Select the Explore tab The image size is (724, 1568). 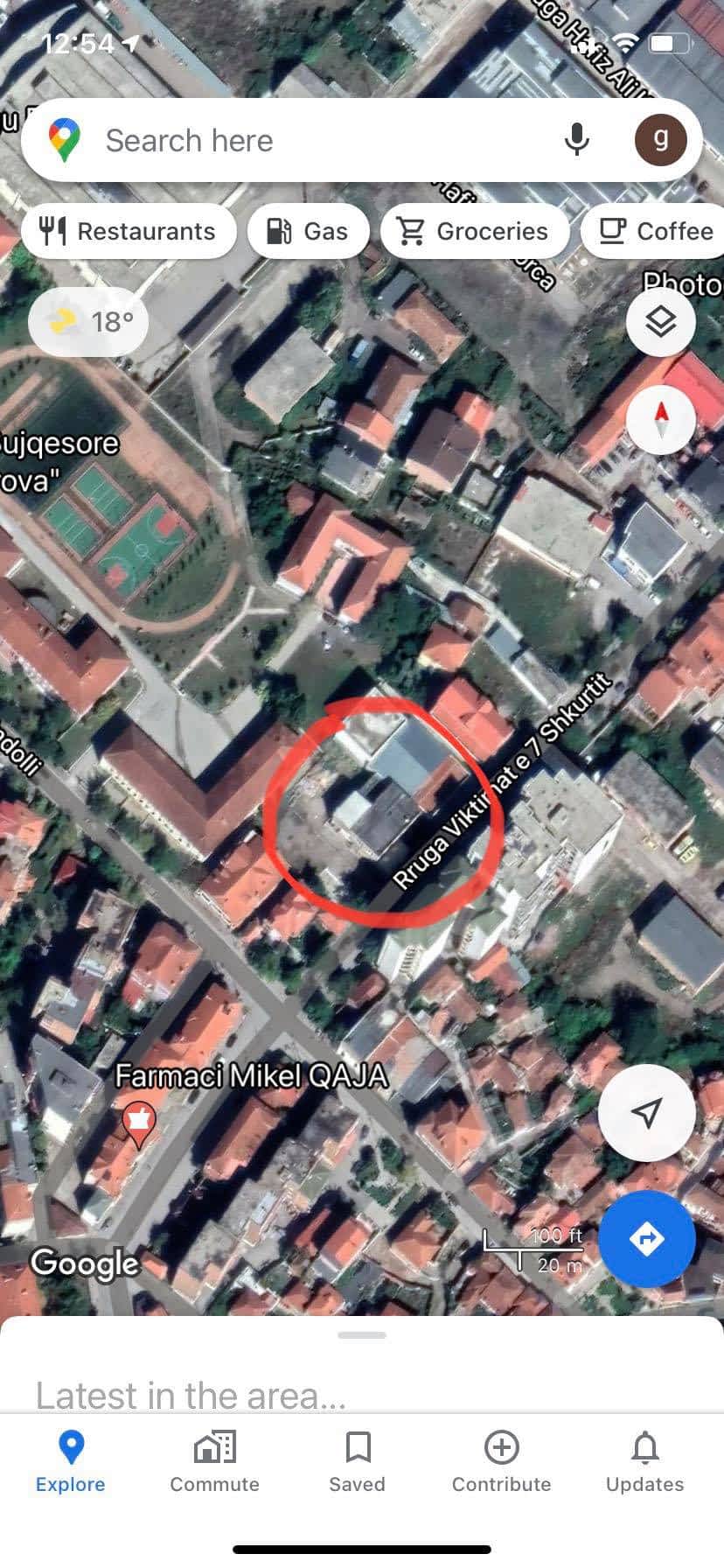pyautogui.click(x=71, y=1462)
